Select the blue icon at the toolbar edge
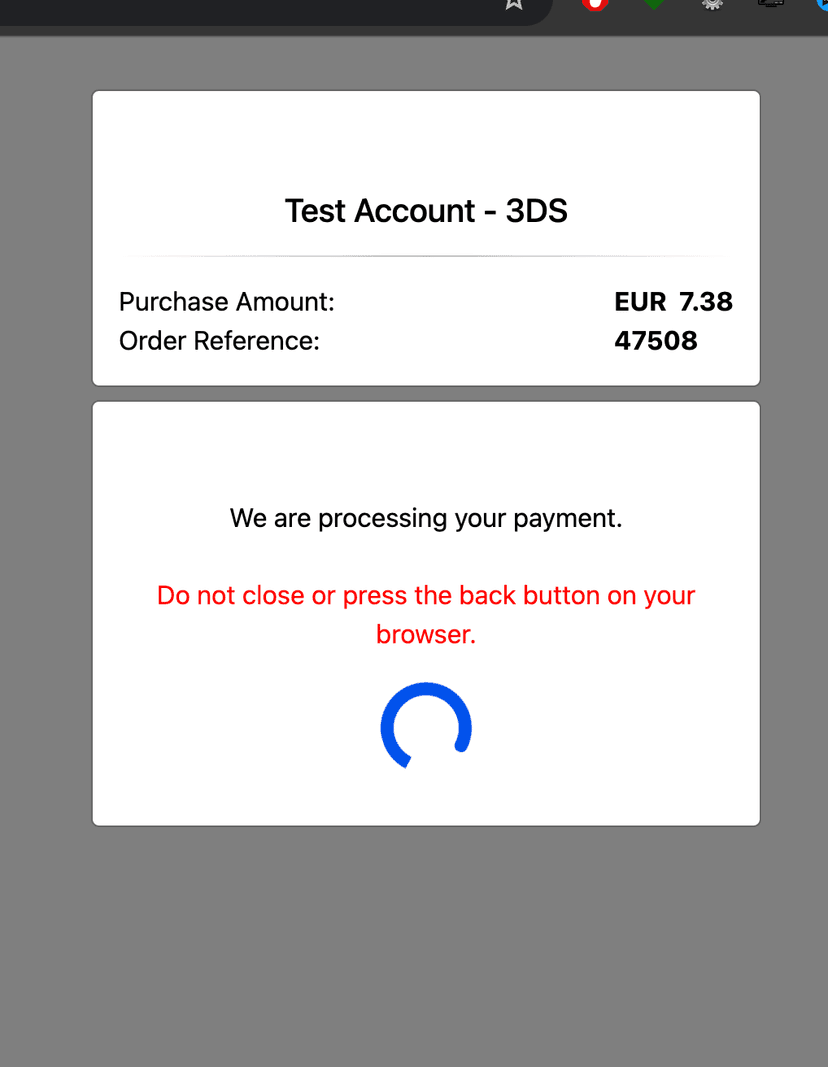Viewport: 828px width, 1067px height. (x=822, y=5)
